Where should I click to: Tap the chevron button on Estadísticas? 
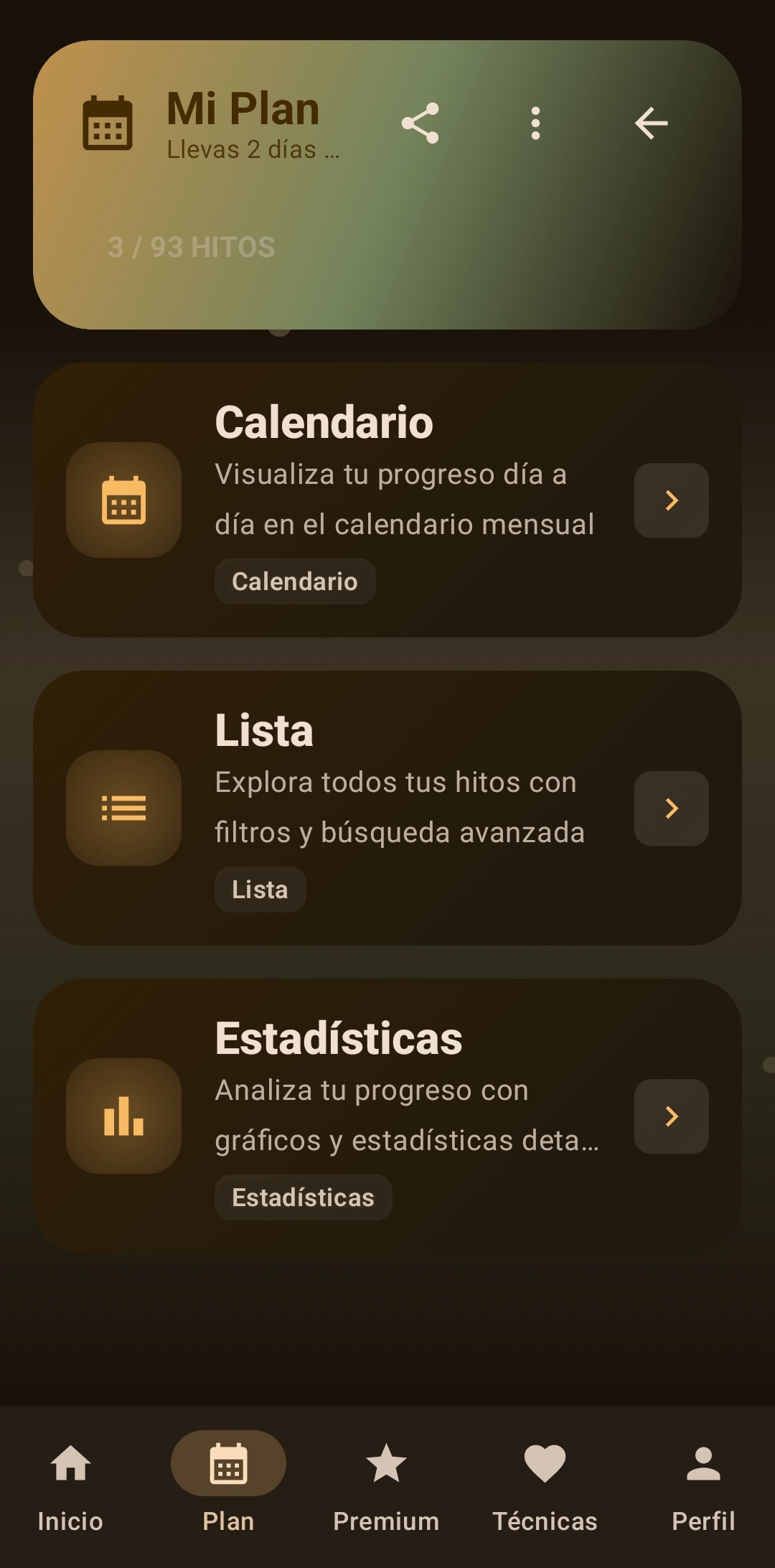671,1116
